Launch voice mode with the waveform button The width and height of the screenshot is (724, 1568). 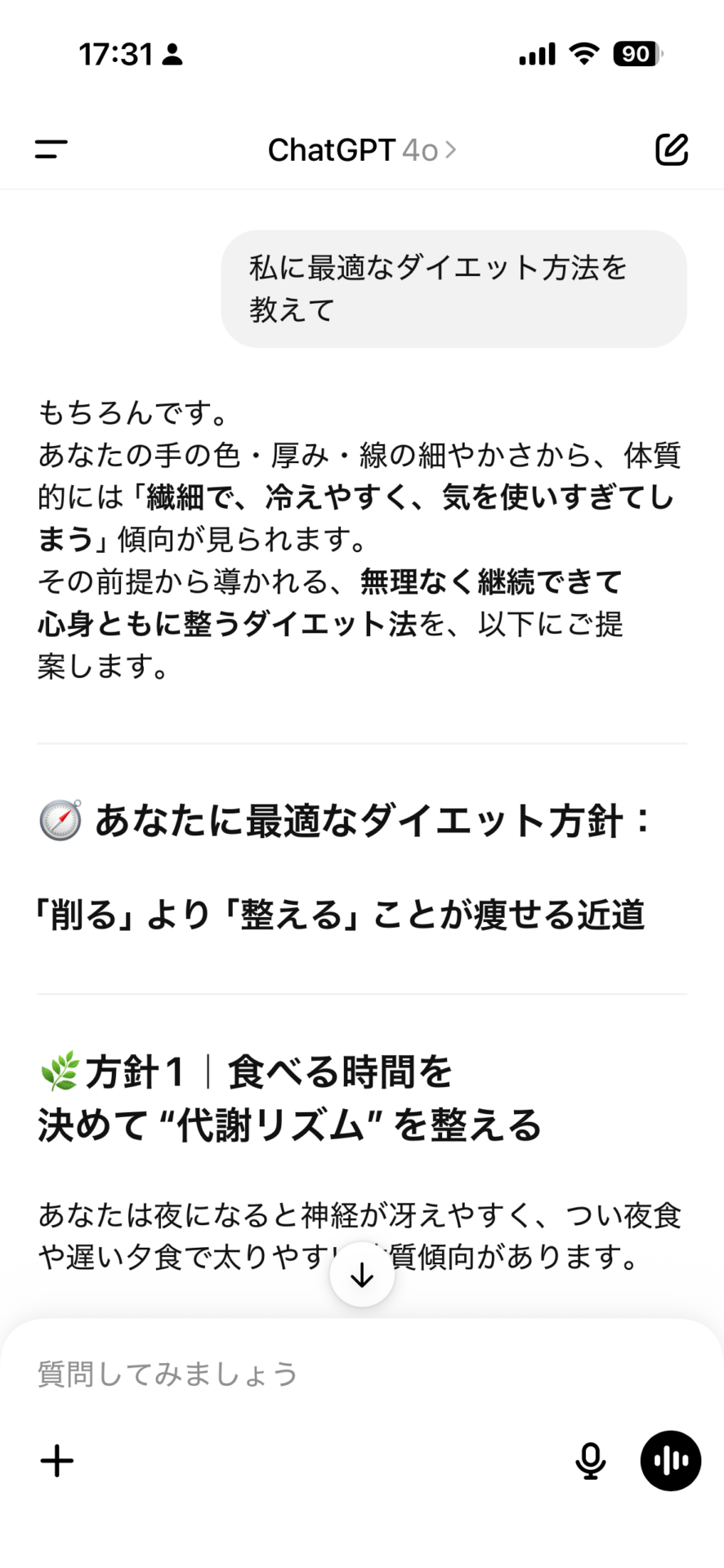pos(671,1460)
